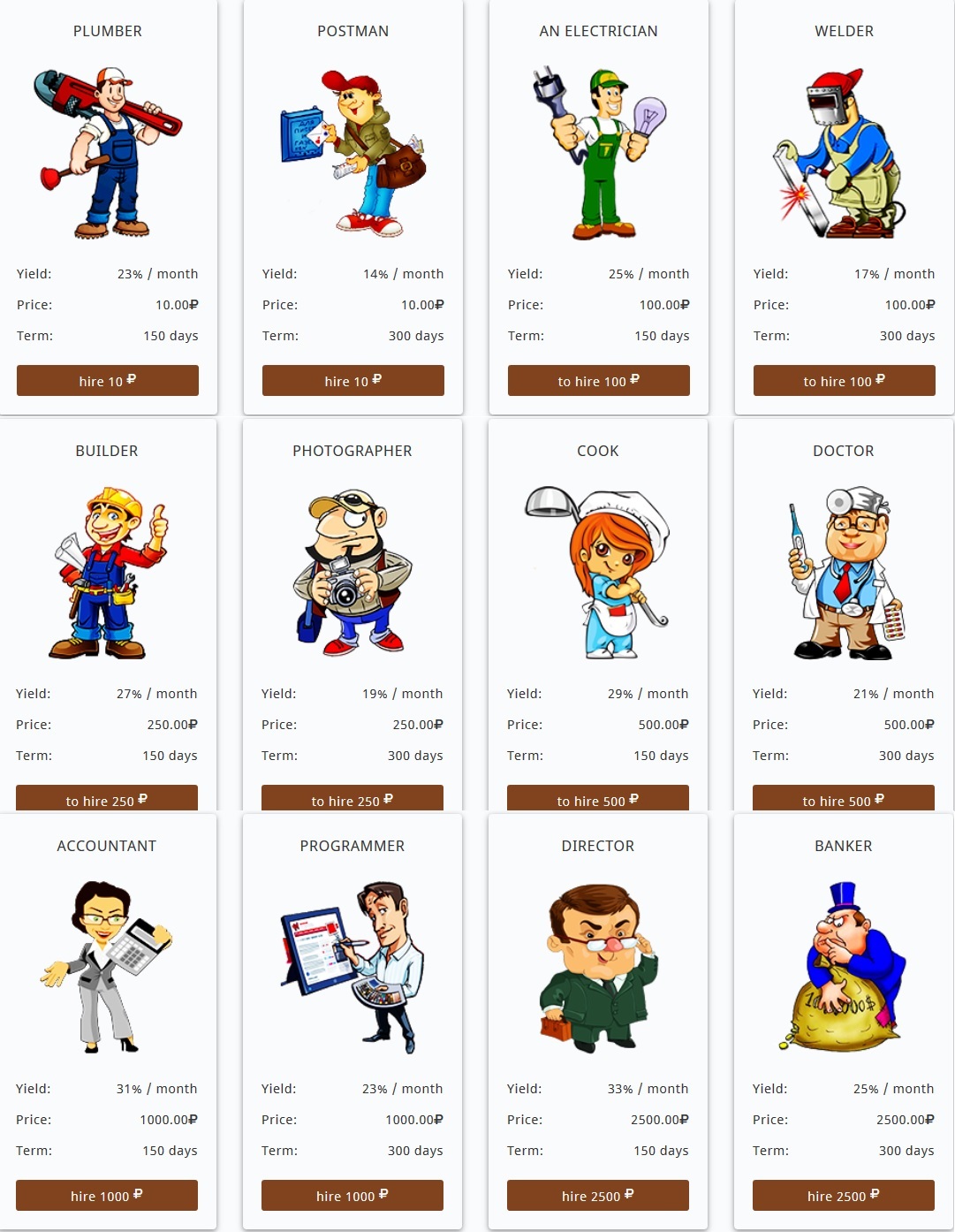
Task: Hire the Director for 2500 rubles
Action: [598, 1196]
